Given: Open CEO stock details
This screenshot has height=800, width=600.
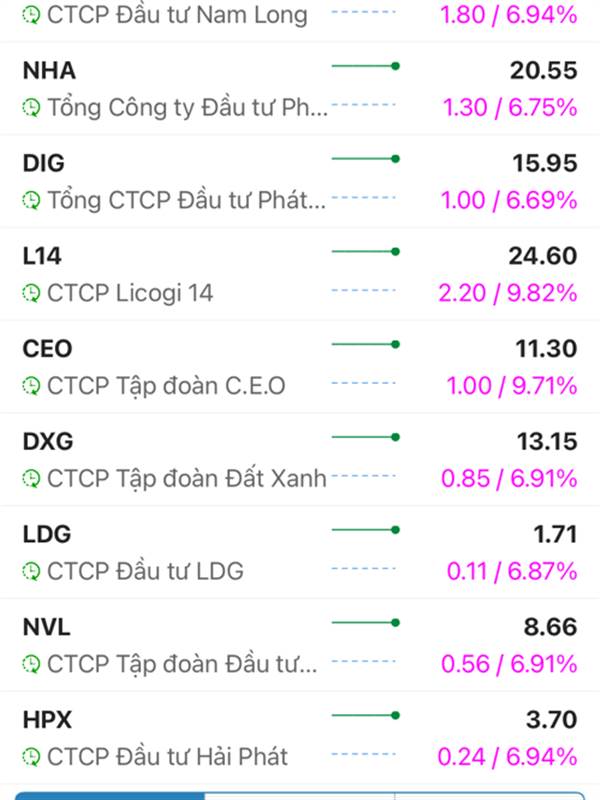Looking at the screenshot, I should tap(300, 367).
